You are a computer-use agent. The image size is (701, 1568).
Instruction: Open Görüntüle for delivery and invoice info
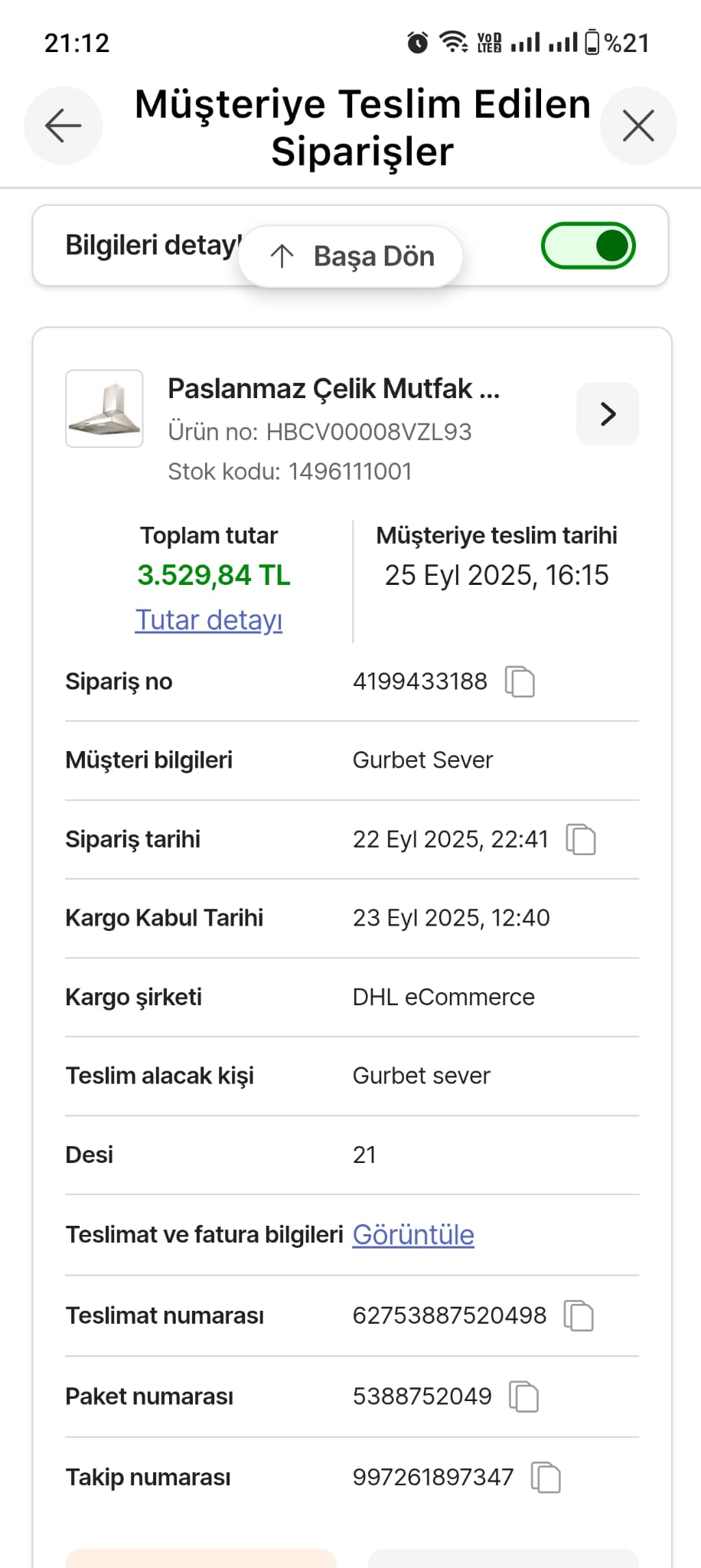[x=413, y=1234]
